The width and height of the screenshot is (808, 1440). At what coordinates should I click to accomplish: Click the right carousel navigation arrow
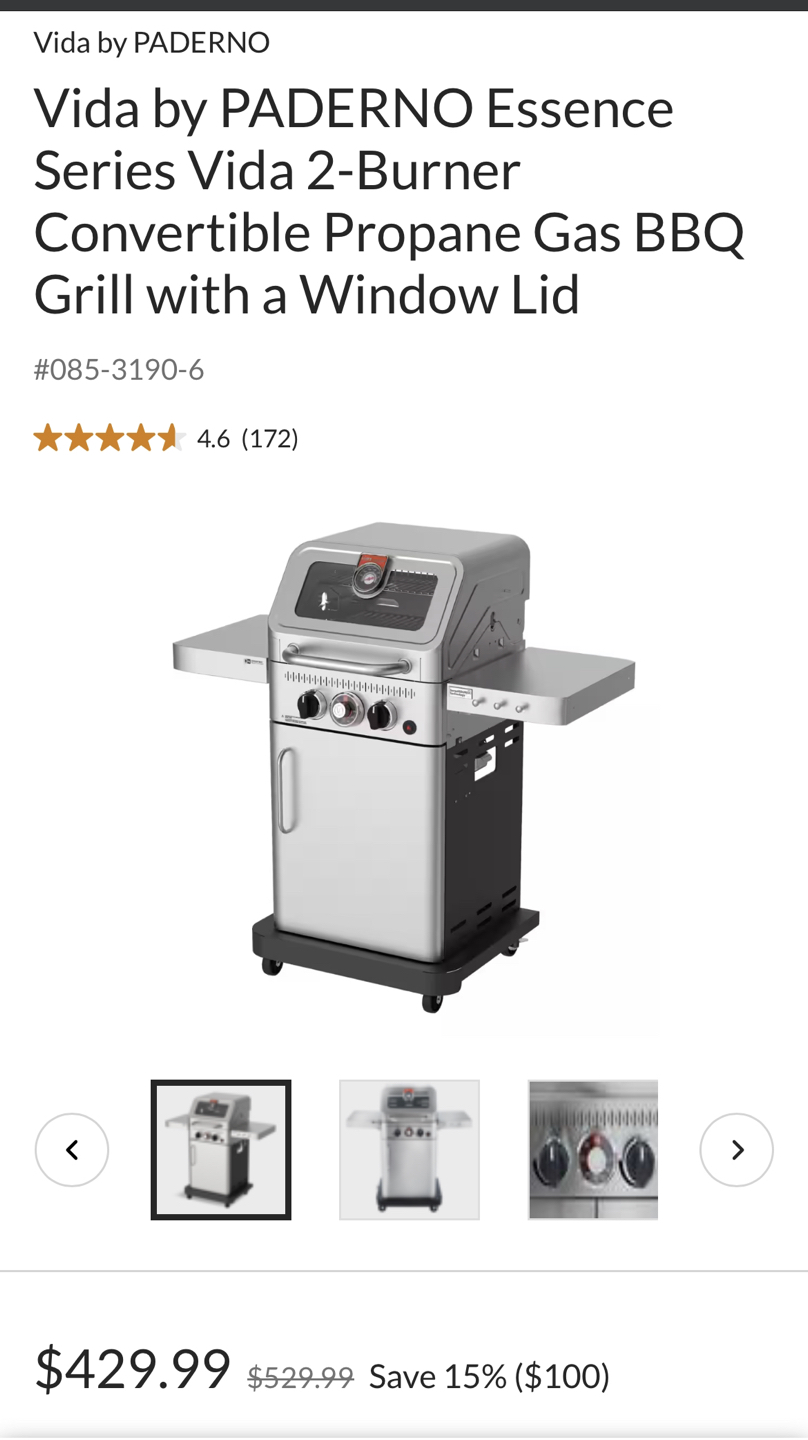point(737,1149)
